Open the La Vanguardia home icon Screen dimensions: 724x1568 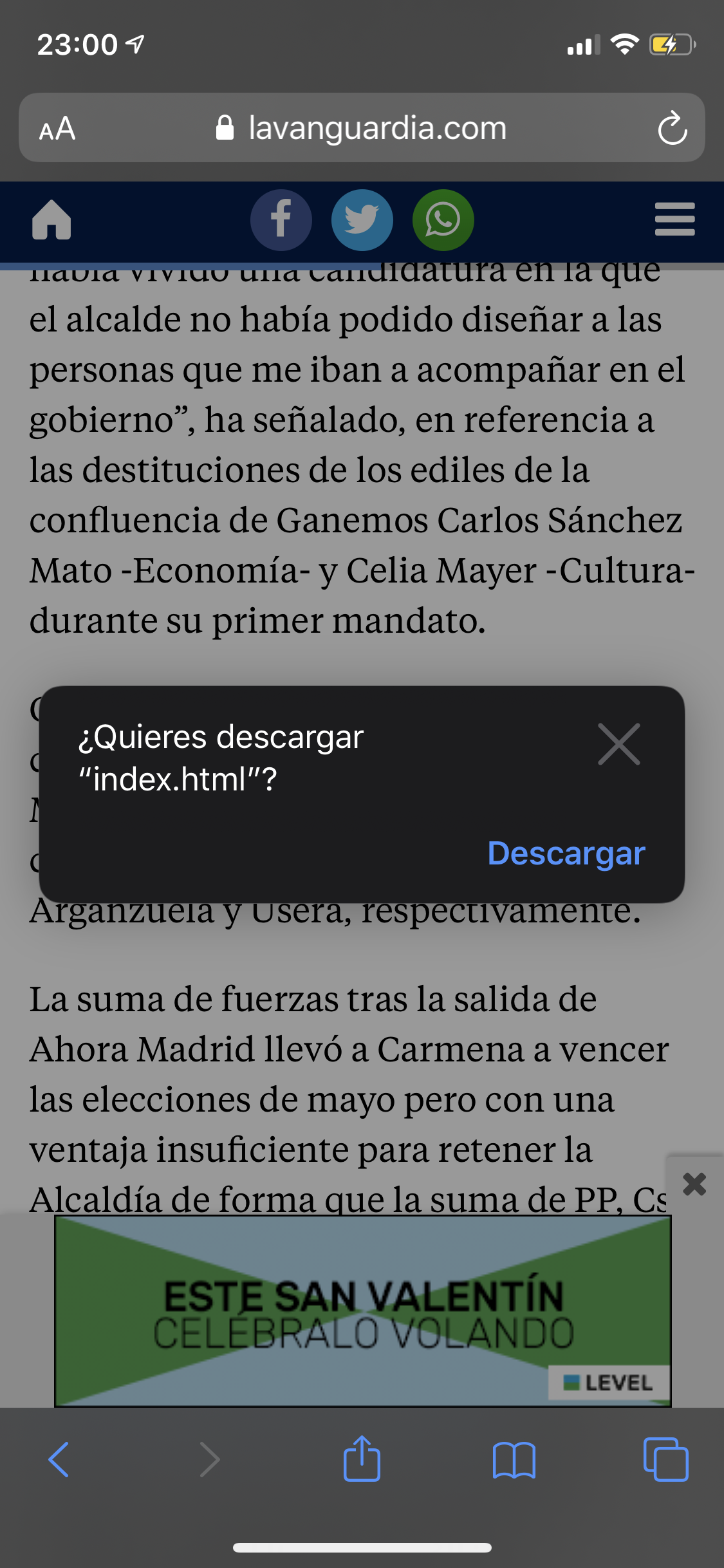(x=51, y=220)
